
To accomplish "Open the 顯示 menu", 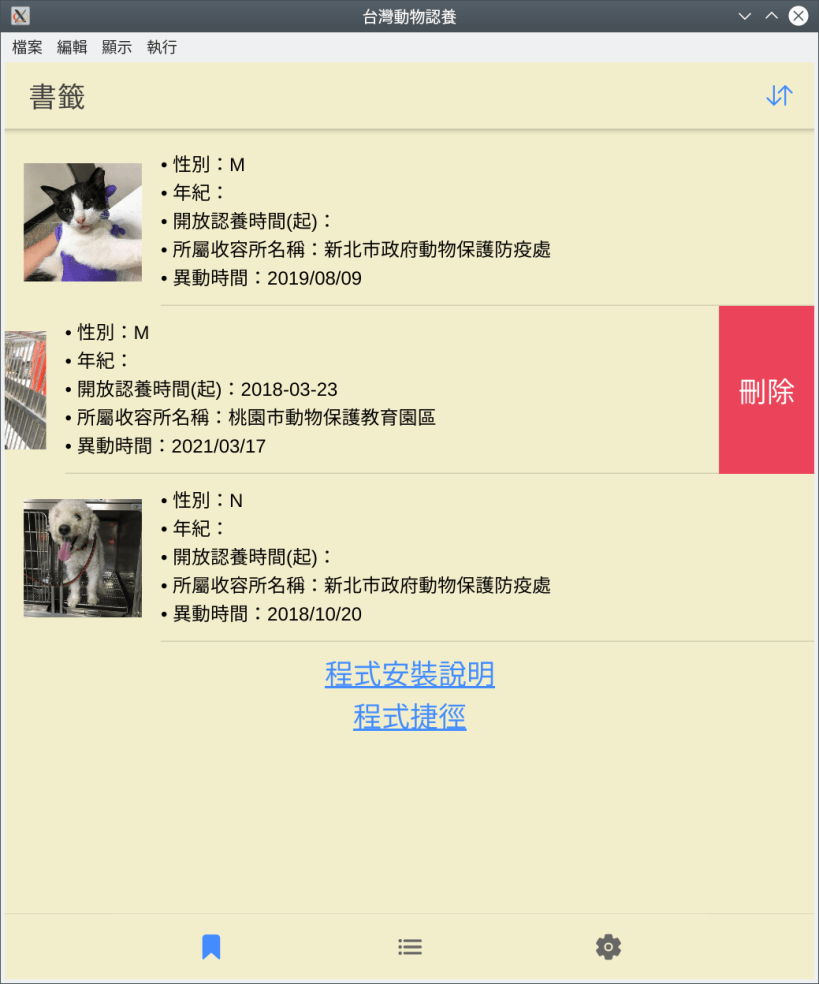I will pos(117,47).
